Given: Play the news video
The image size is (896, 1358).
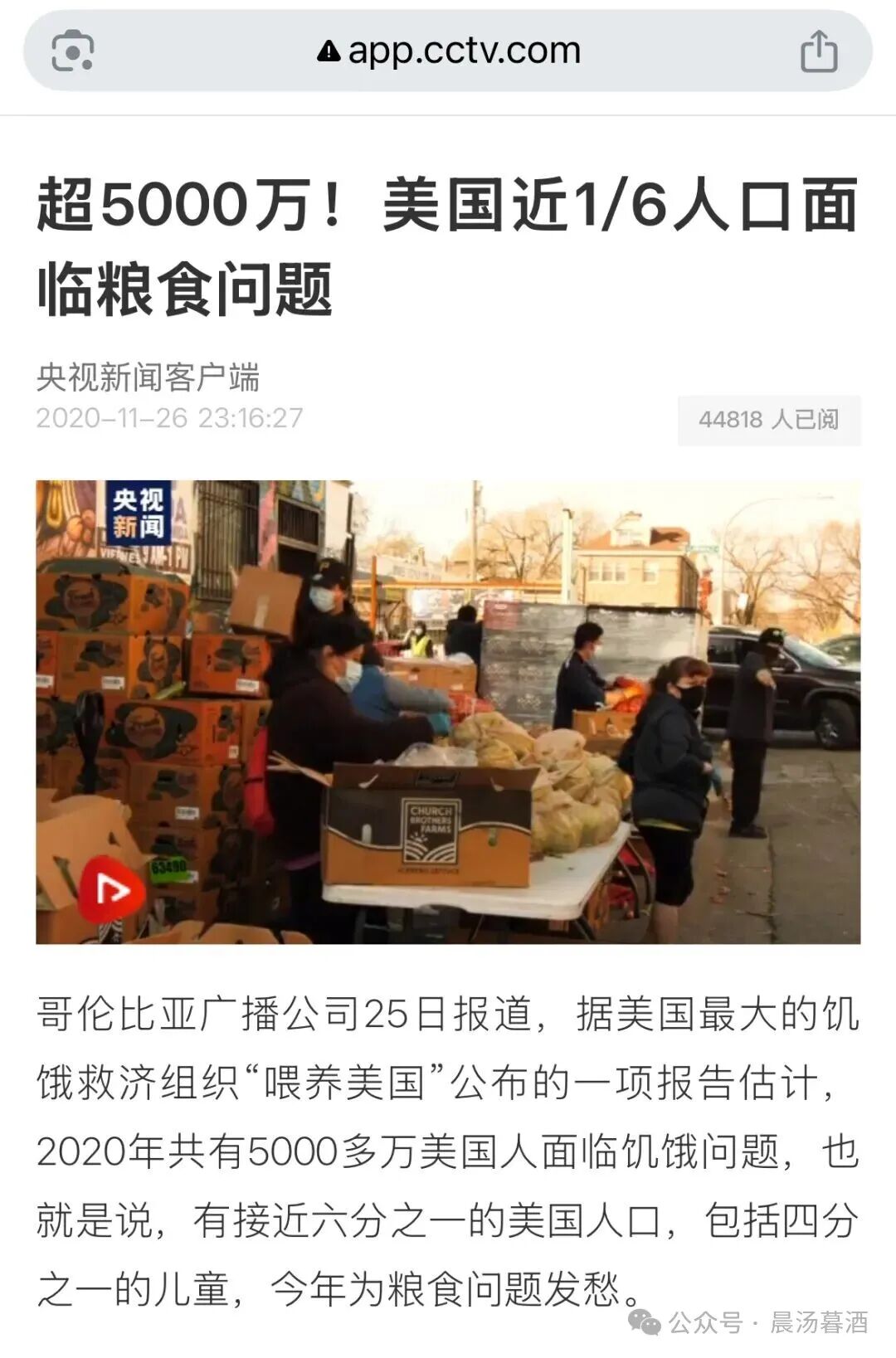Looking at the screenshot, I should 112,890.
